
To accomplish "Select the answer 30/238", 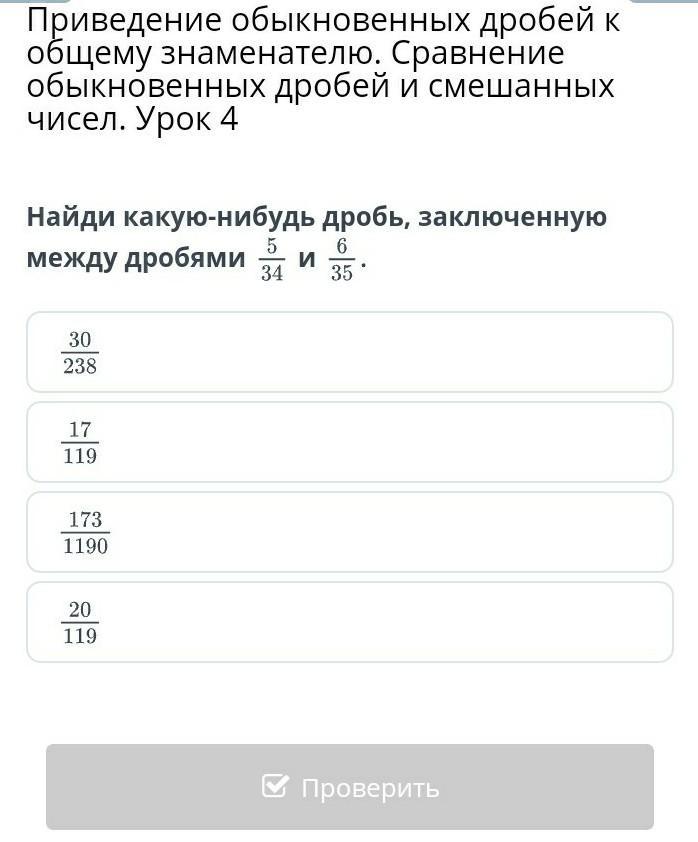I will tap(349, 352).
